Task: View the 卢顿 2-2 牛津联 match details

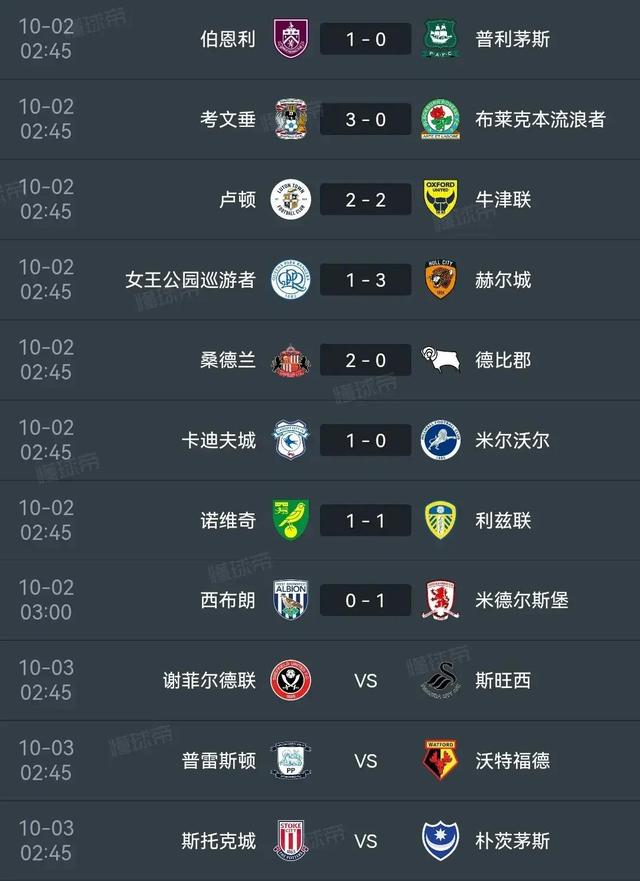Action: pyautogui.click(x=365, y=200)
